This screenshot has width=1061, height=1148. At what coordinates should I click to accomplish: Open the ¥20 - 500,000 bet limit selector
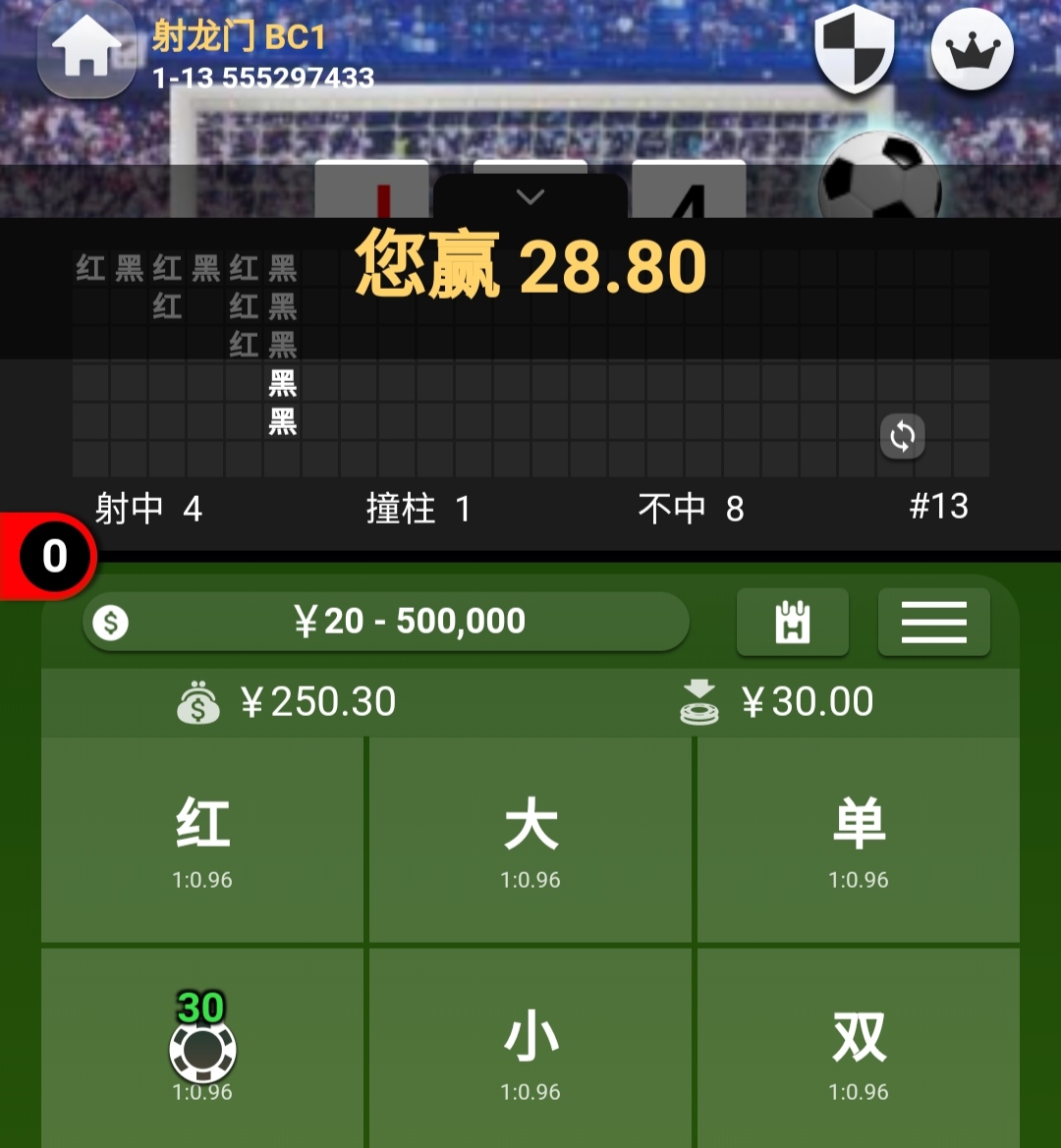[x=385, y=622]
